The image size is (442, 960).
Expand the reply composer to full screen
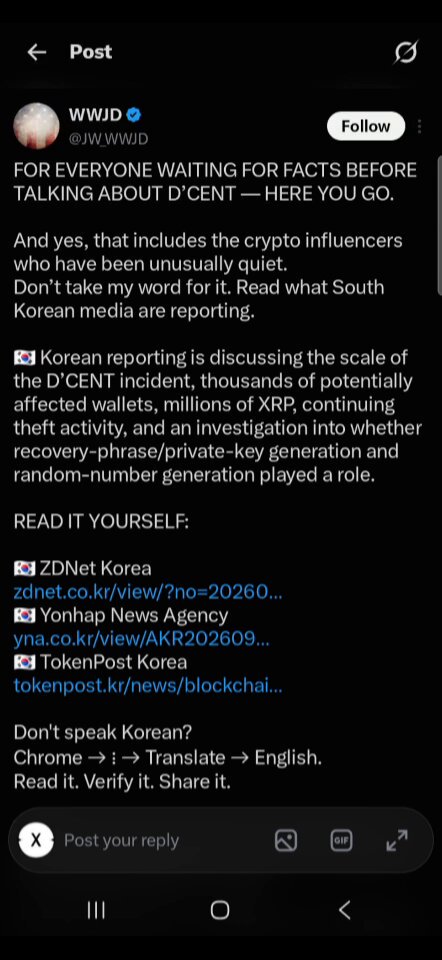tap(397, 841)
